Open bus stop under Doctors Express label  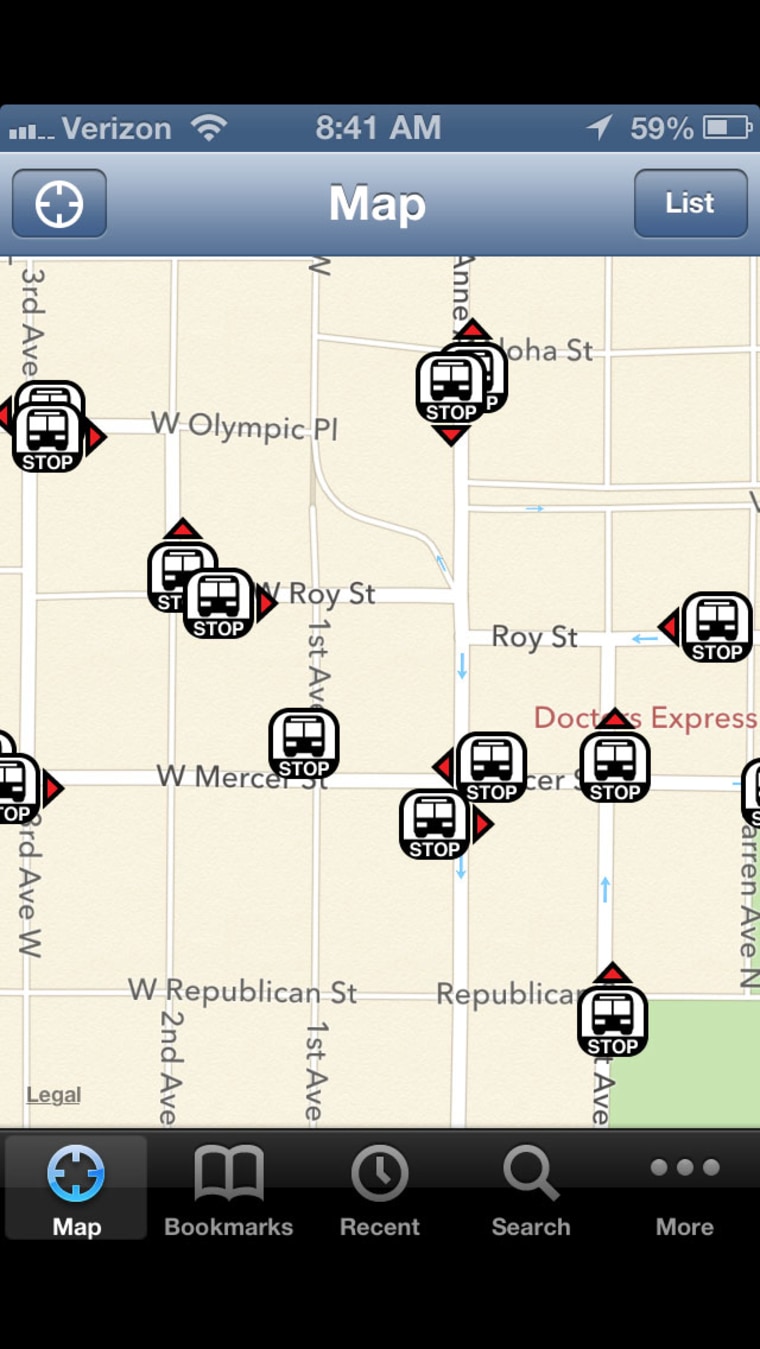[615, 767]
